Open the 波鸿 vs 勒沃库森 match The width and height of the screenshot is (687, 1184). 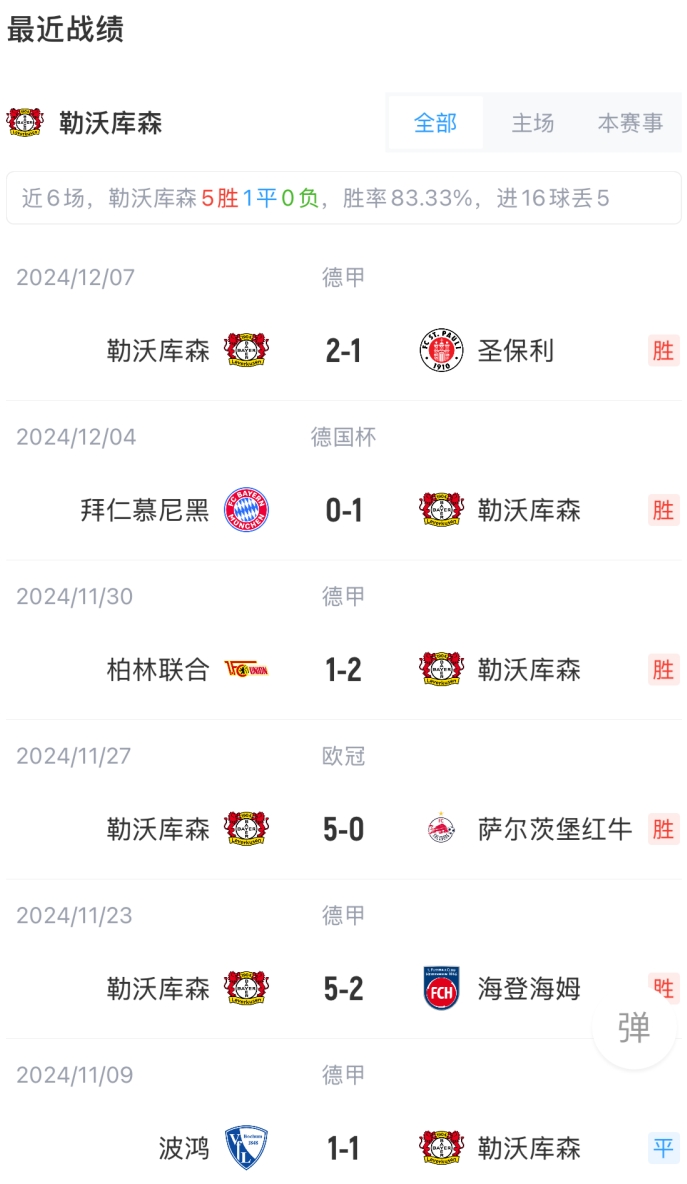(x=343, y=1148)
